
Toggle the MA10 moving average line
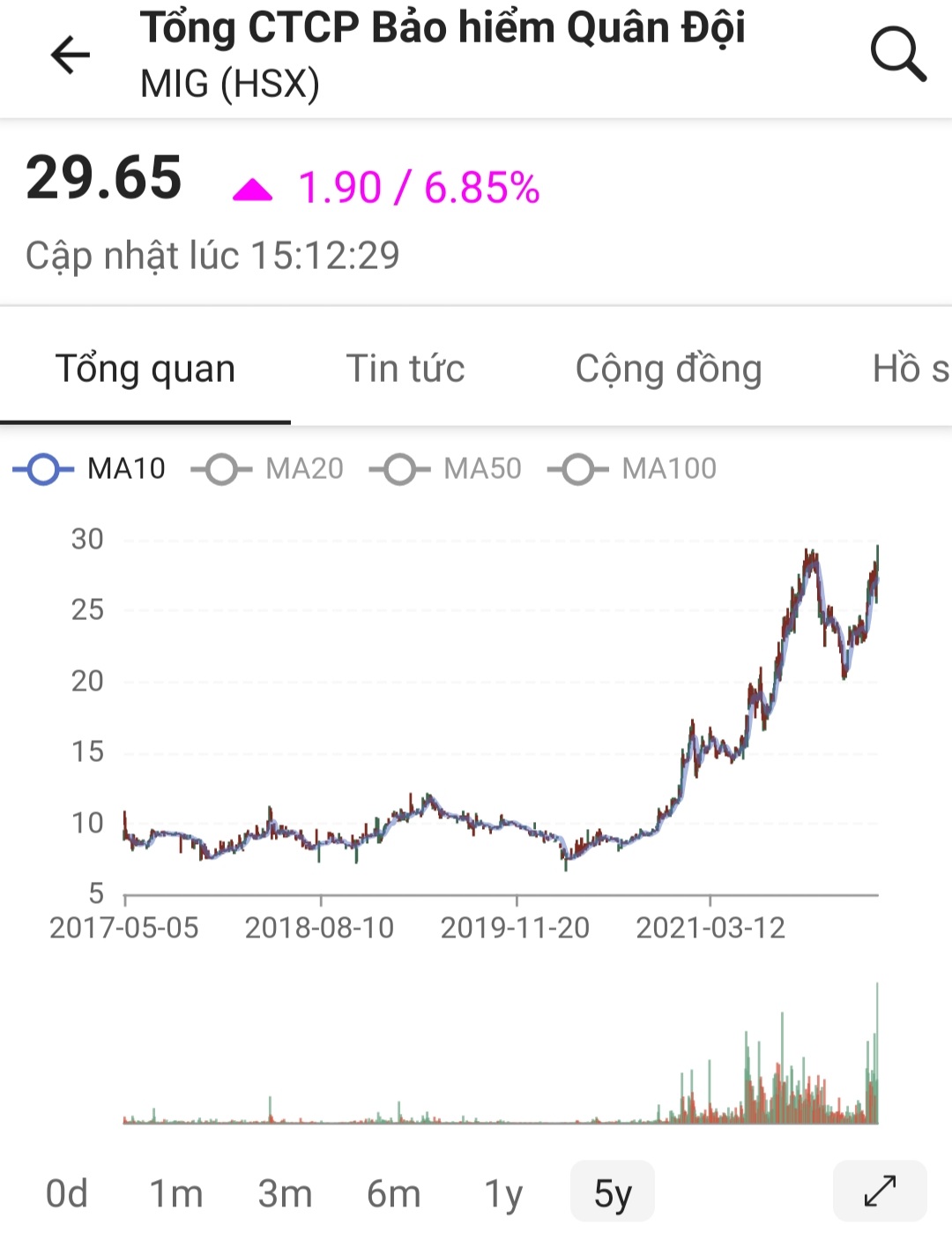click(89, 468)
